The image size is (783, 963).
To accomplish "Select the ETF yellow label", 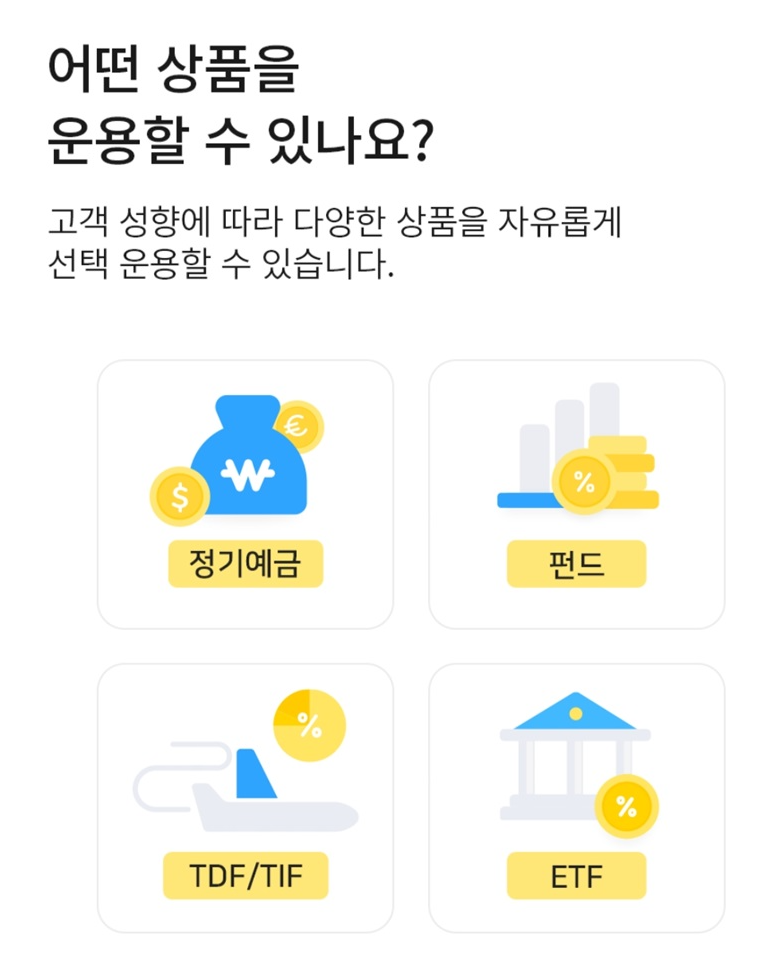I will pyautogui.click(x=578, y=875).
